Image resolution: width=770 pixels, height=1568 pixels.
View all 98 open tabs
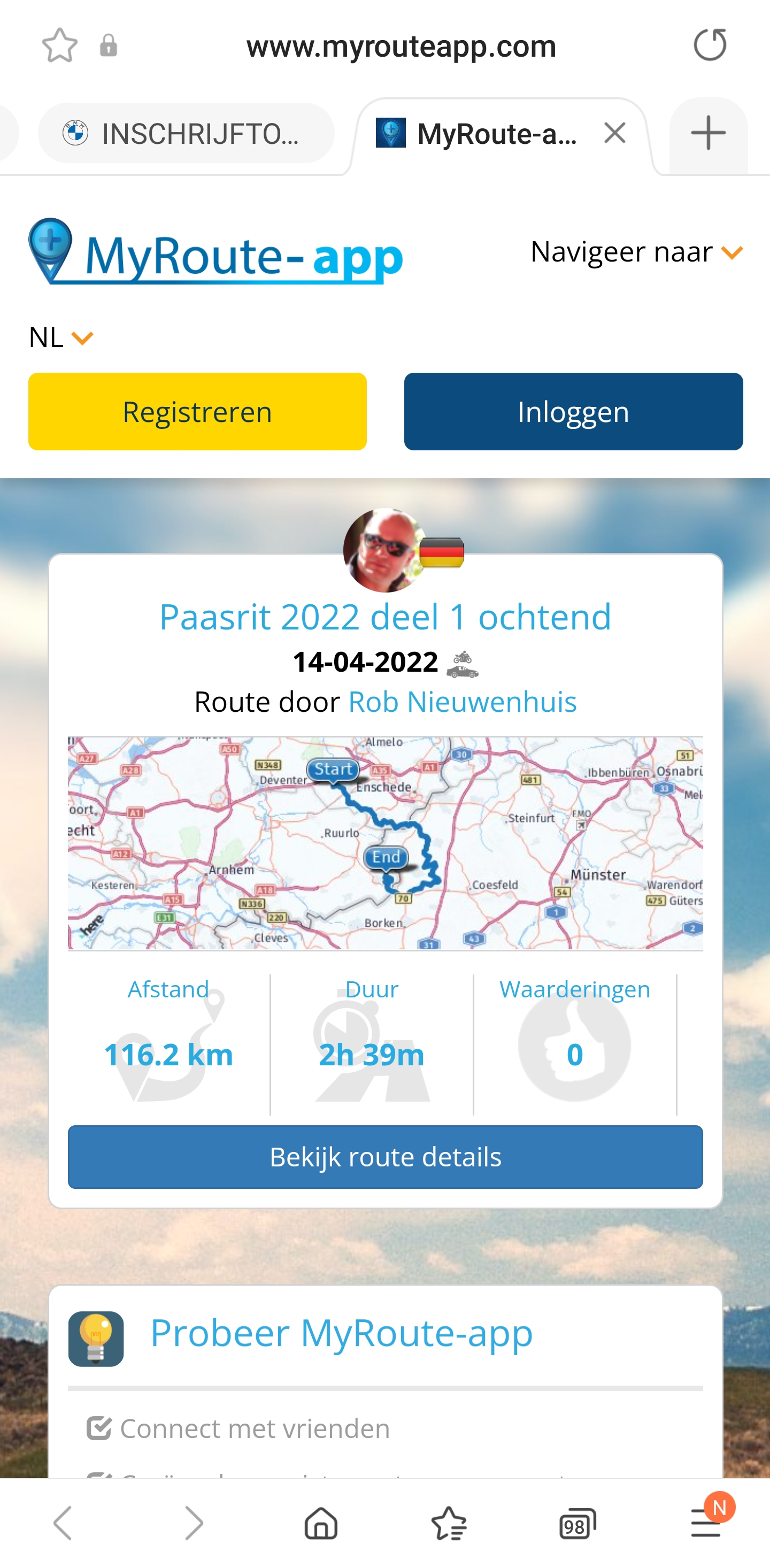(577, 1523)
